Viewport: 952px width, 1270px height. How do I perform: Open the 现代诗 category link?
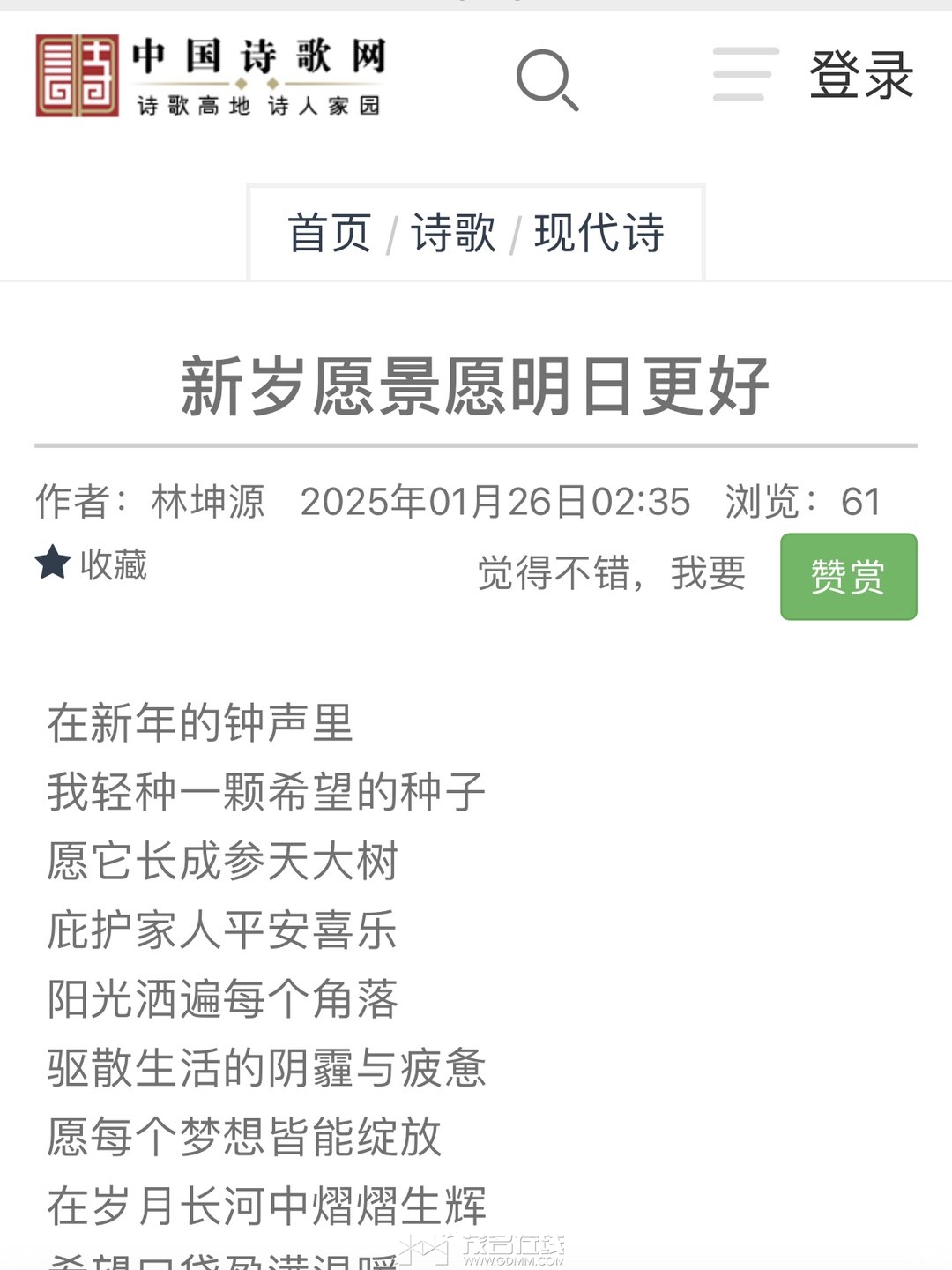pyautogui.click(x=599, y=234)
